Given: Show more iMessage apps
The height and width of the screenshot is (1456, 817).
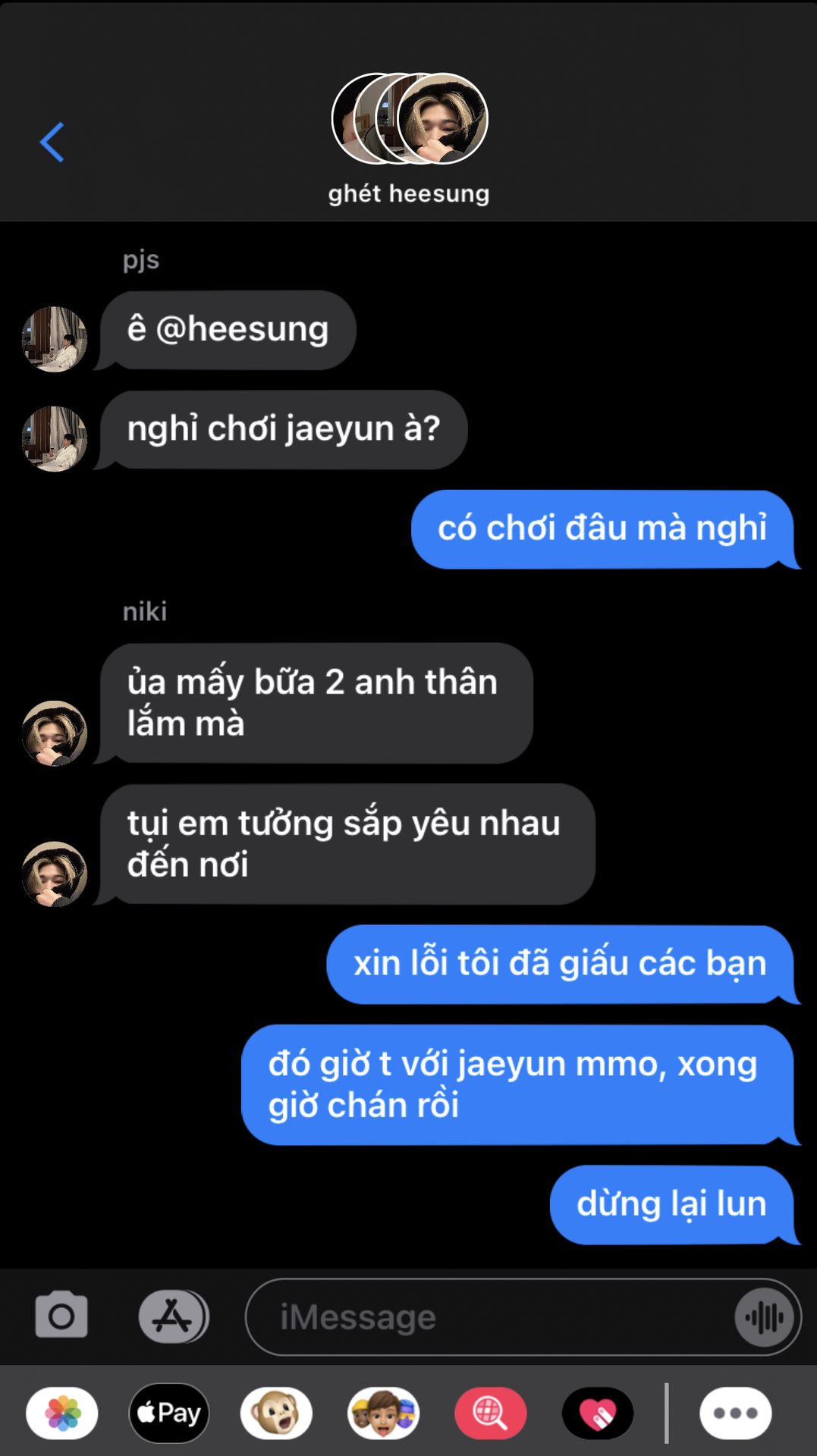Looking at the screenshot, I should pos(735,1414).
